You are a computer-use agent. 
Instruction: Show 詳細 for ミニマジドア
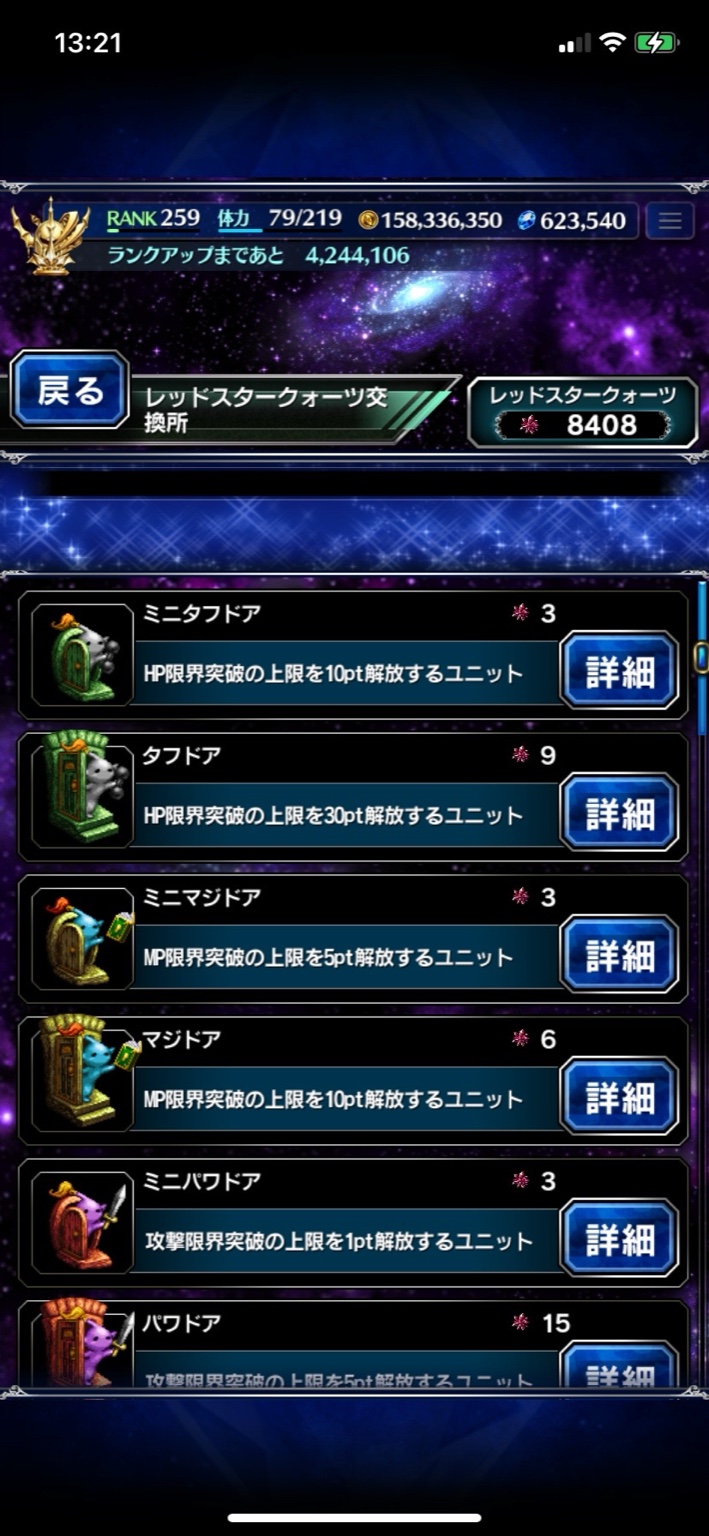[619, 956]
